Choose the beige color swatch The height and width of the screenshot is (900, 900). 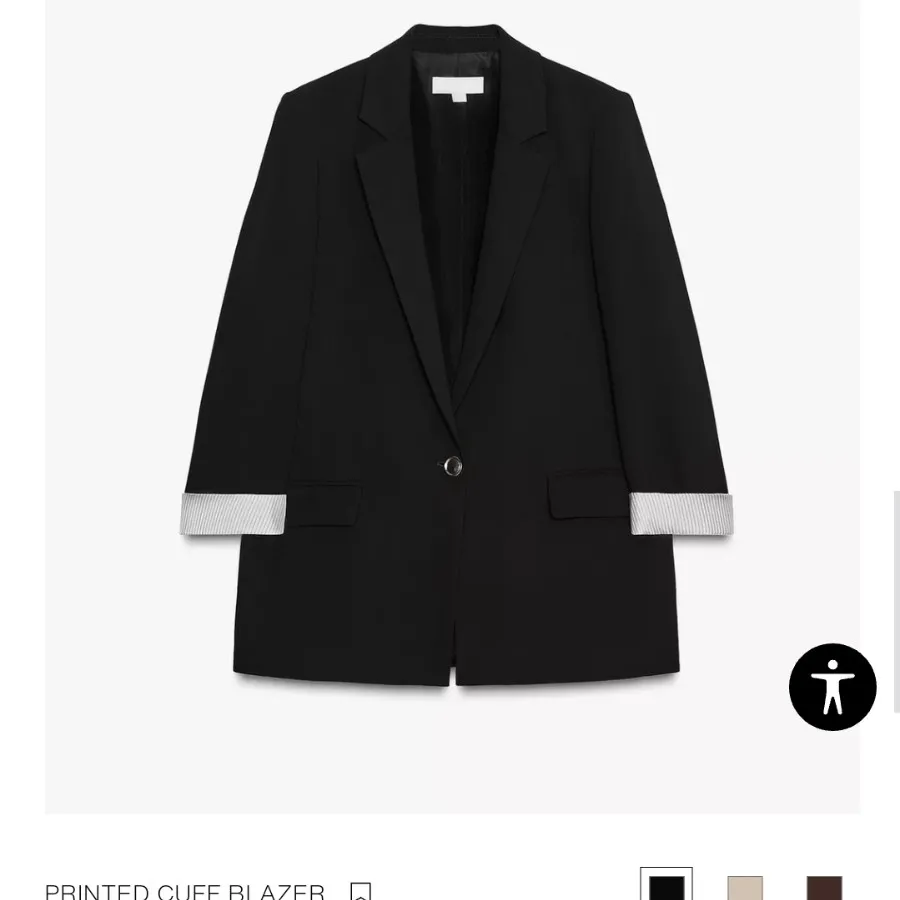coord(745,888)
